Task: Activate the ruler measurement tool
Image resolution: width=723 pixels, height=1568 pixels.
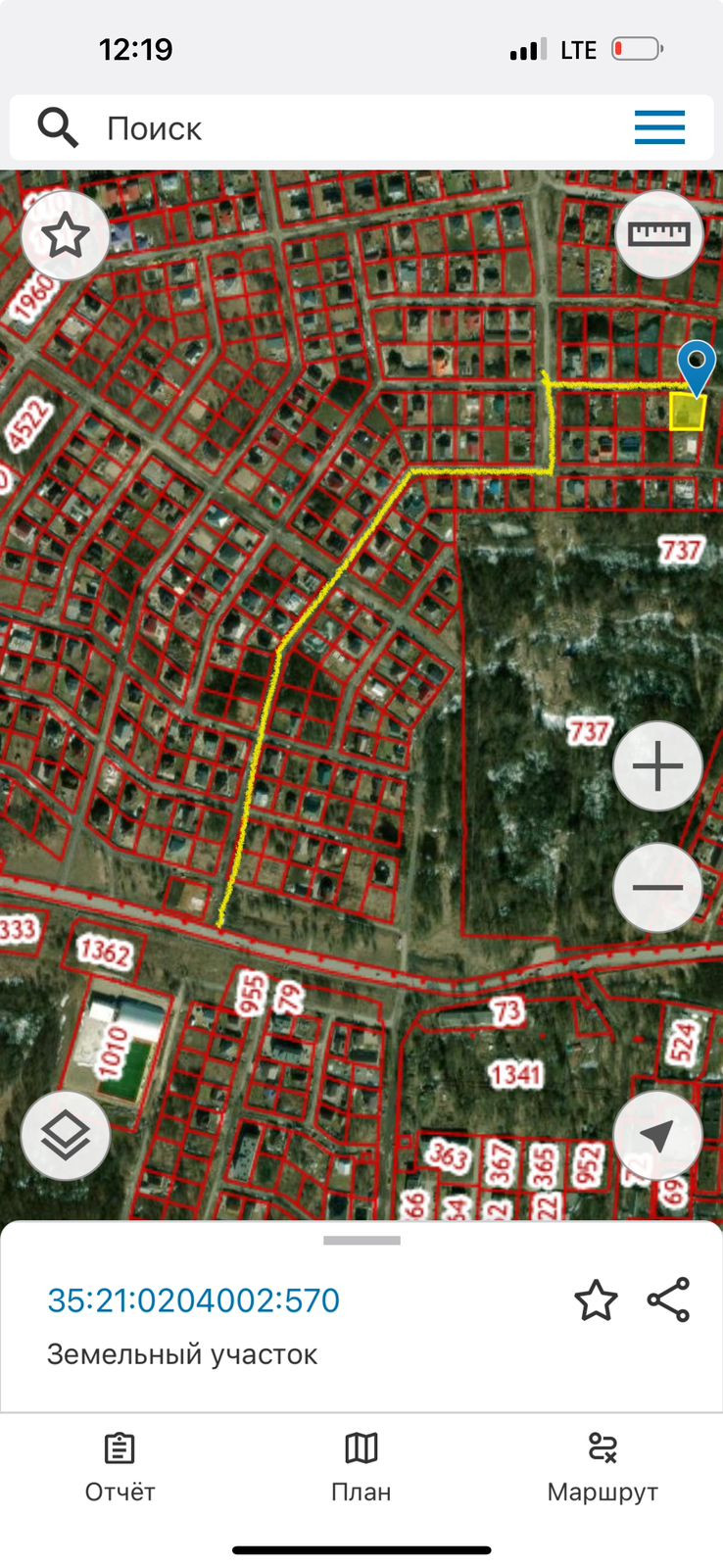Action: tap(658, 234)
